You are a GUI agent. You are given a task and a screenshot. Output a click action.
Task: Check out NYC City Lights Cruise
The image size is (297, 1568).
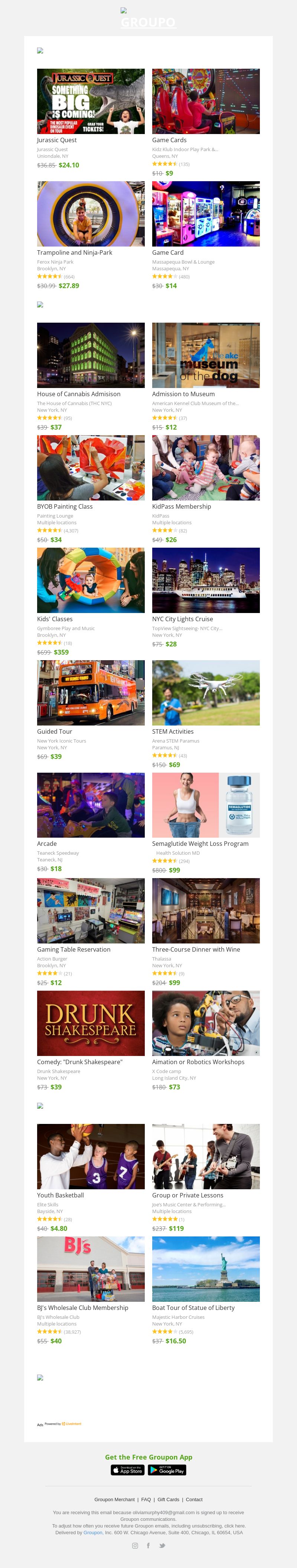(206, 580)
